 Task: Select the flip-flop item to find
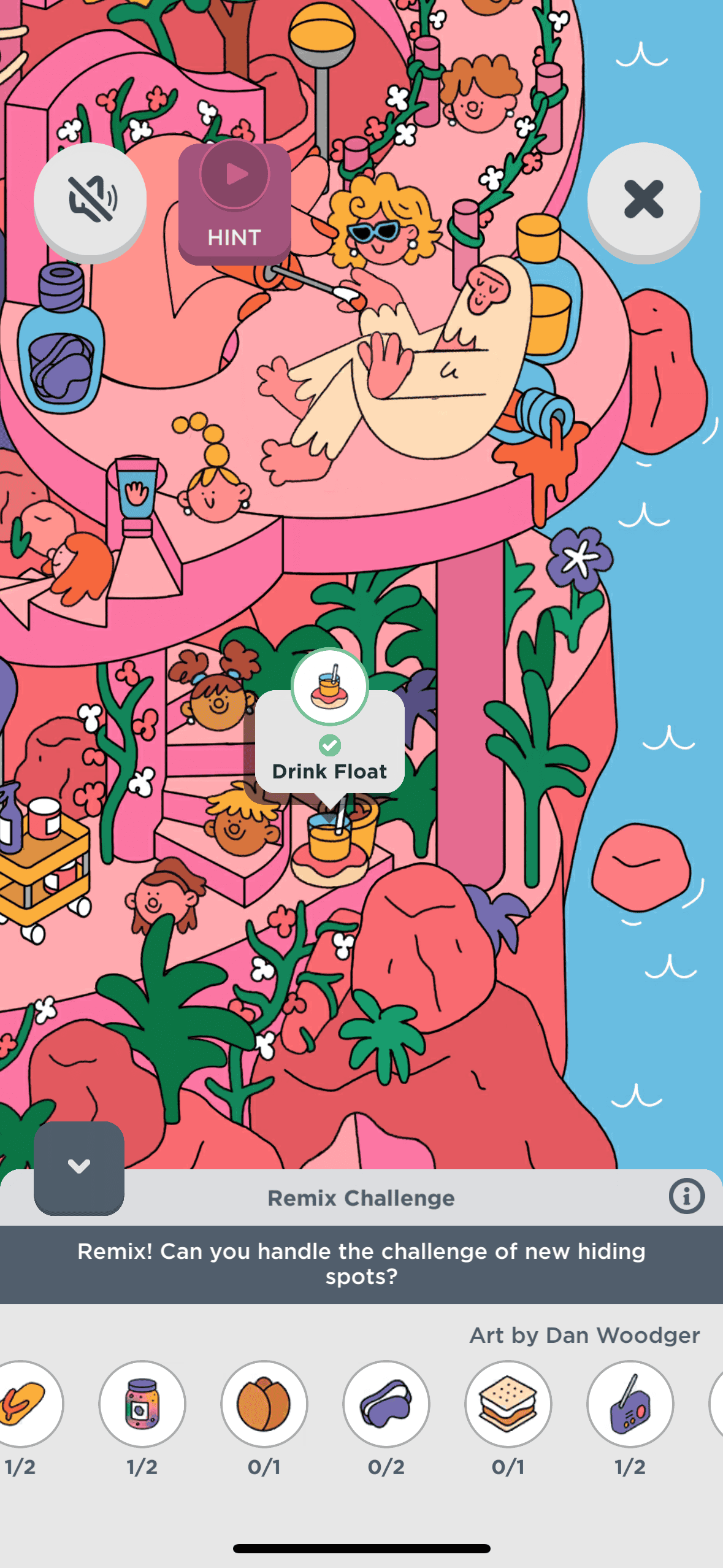pyautogui.click(x=25, y=1403)
